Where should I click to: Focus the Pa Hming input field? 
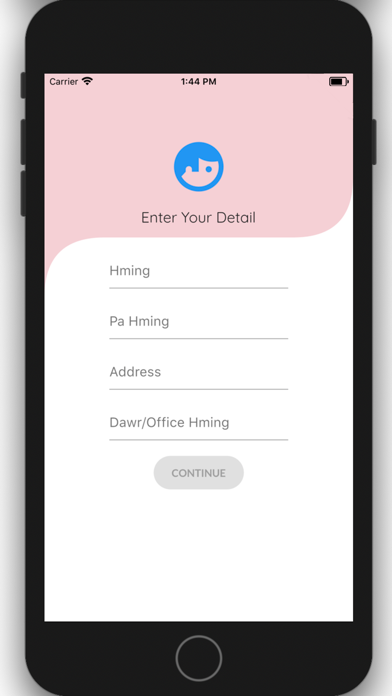198,323
